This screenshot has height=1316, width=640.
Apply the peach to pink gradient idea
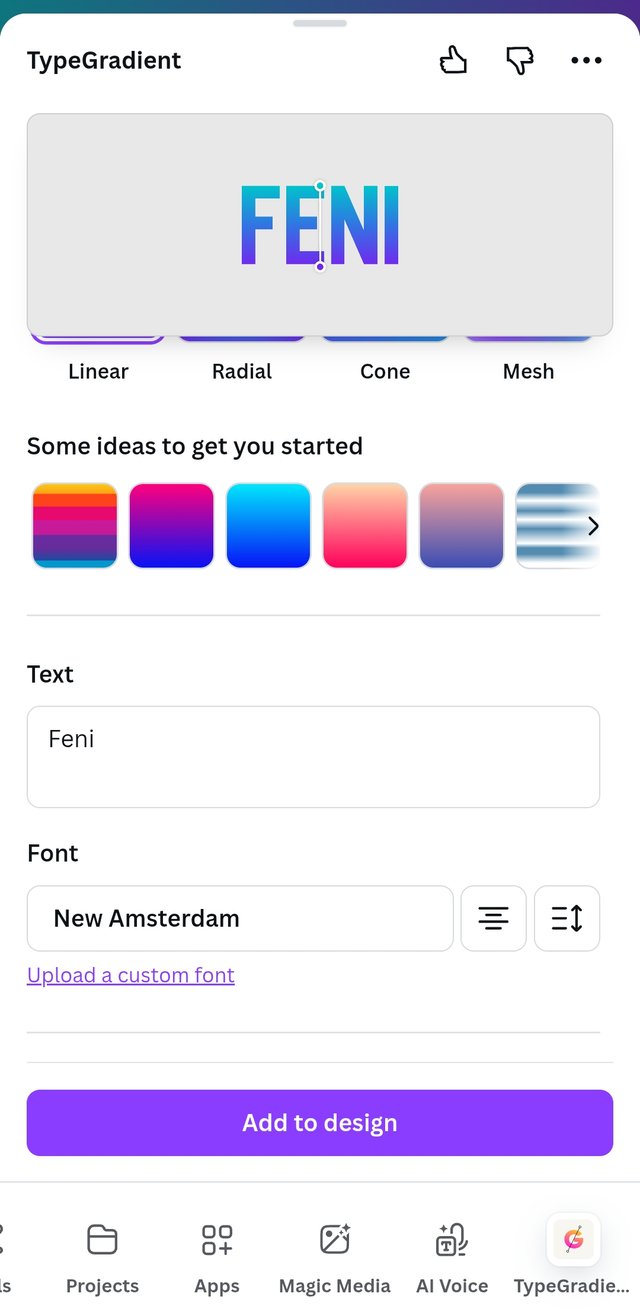point(365,526)
